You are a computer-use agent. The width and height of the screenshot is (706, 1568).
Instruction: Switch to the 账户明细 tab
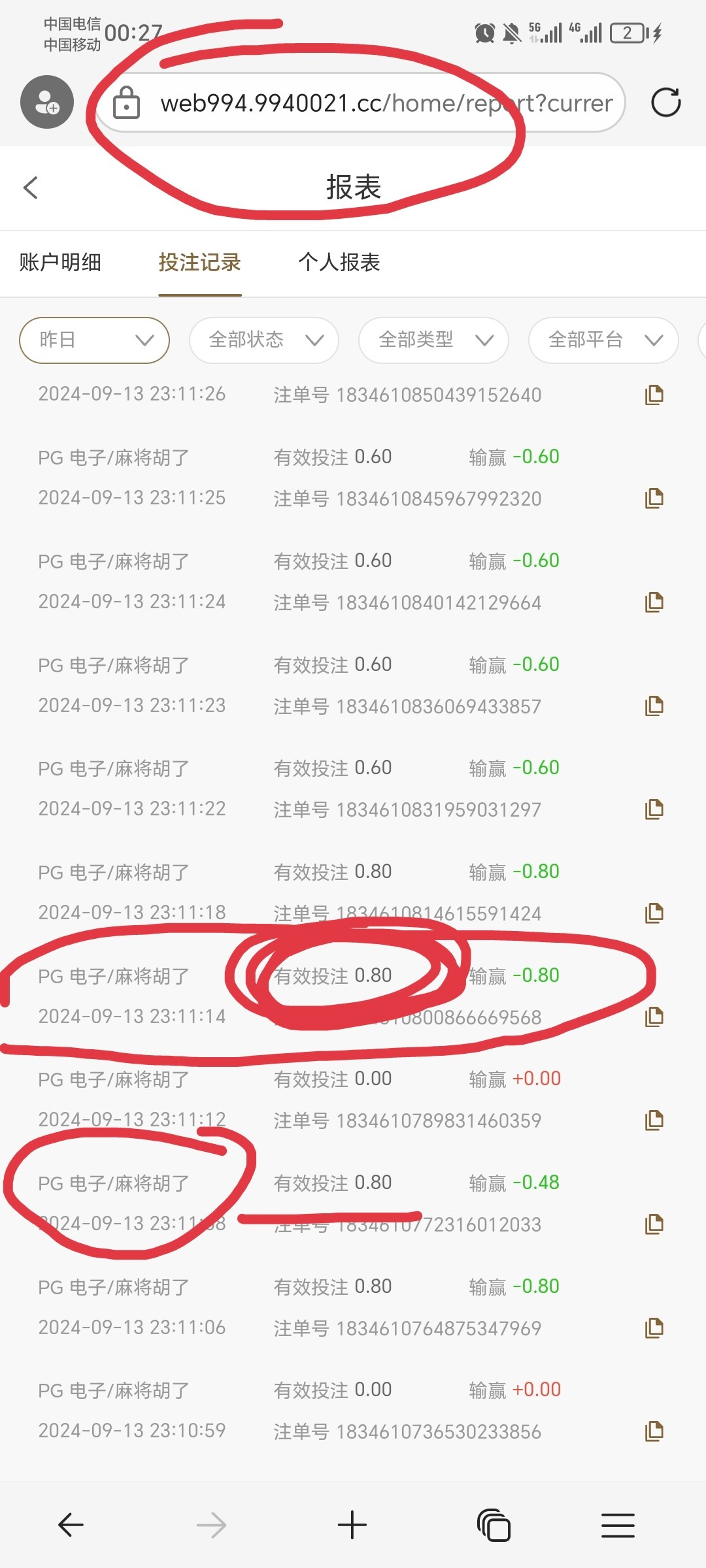click(60, 263)
